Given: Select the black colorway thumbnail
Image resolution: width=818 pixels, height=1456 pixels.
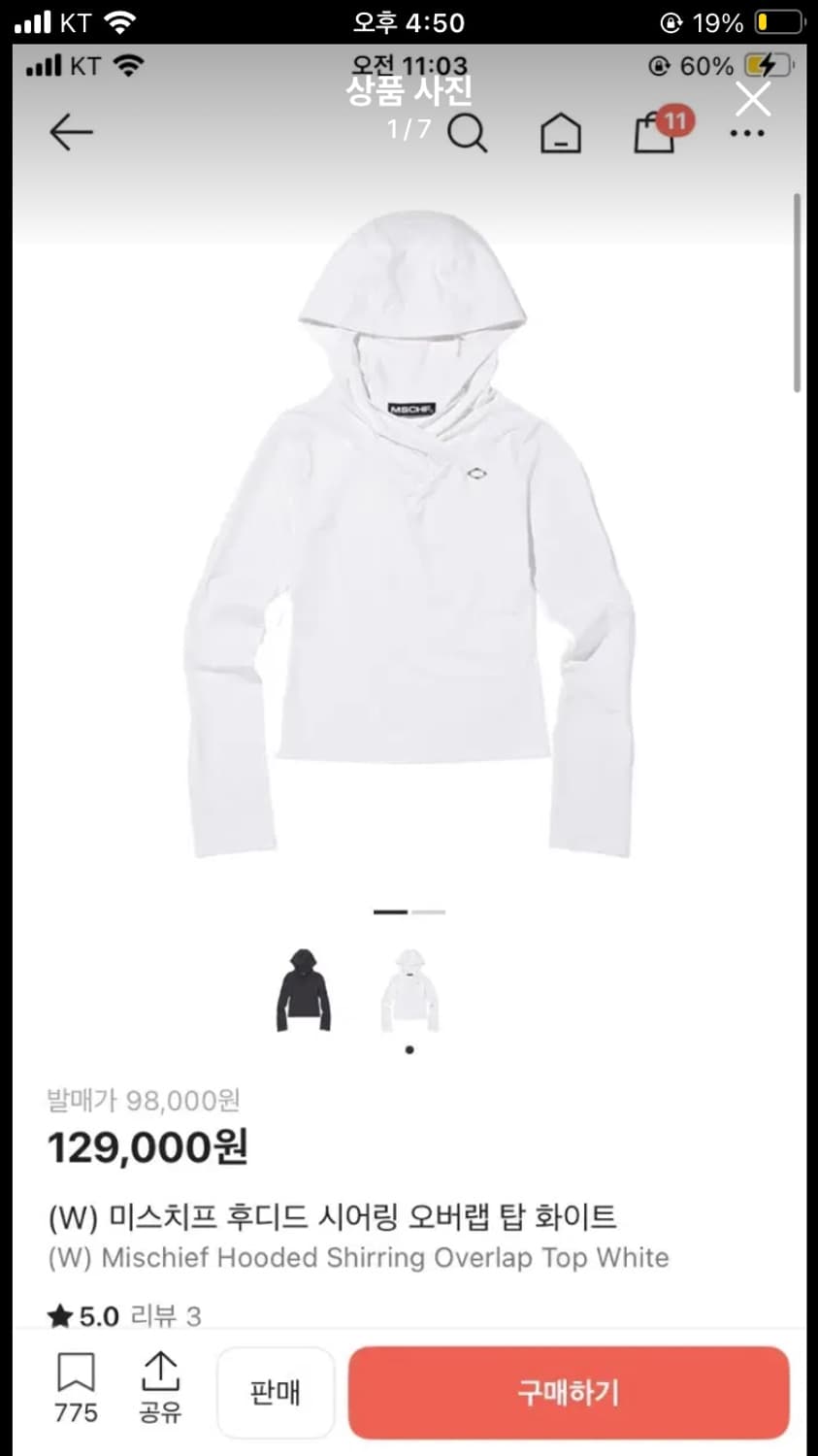Looking at the screenshot, I should tap(305, 988).
